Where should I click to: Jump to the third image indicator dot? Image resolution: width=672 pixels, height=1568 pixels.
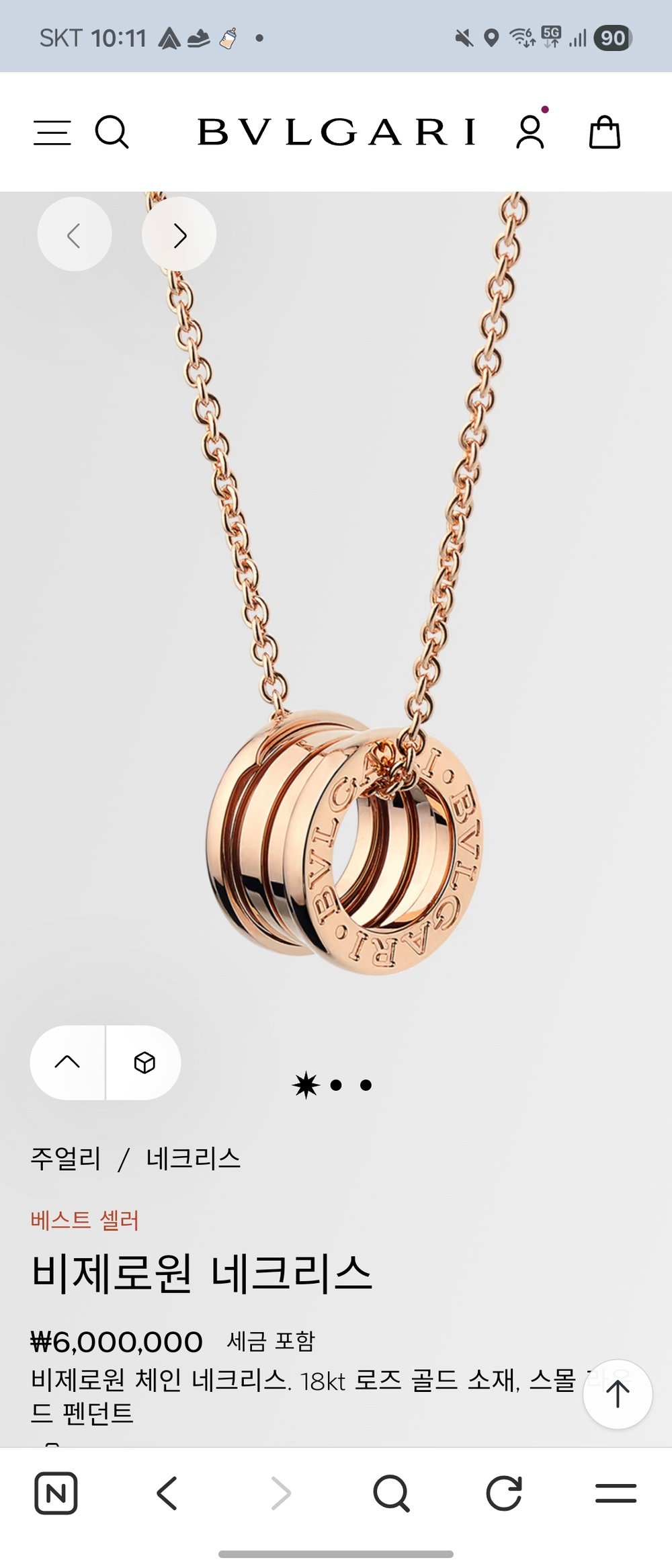[366, 1085]
